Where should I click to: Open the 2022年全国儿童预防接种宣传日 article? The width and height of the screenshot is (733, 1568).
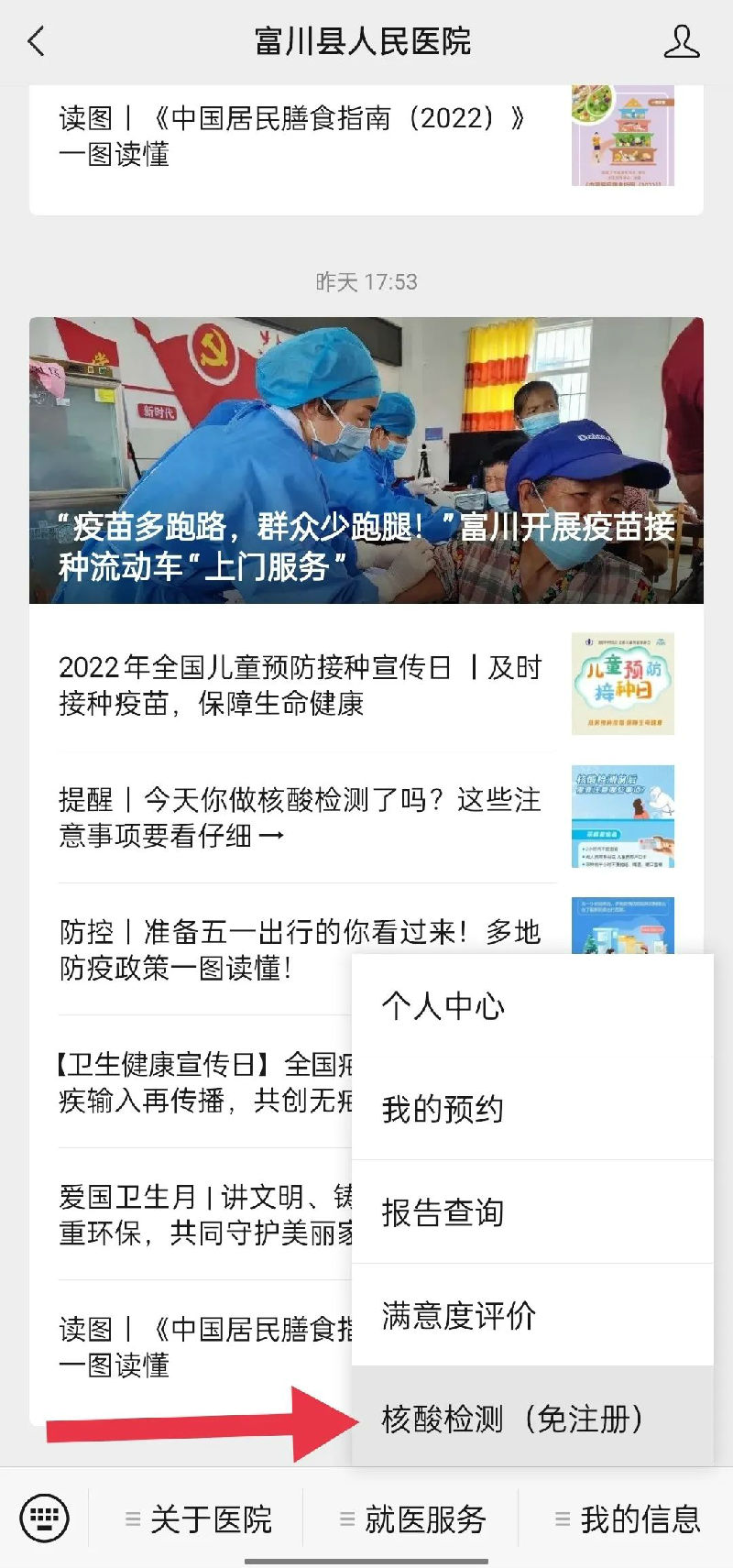pyautogui.click(x=366, y=685)
